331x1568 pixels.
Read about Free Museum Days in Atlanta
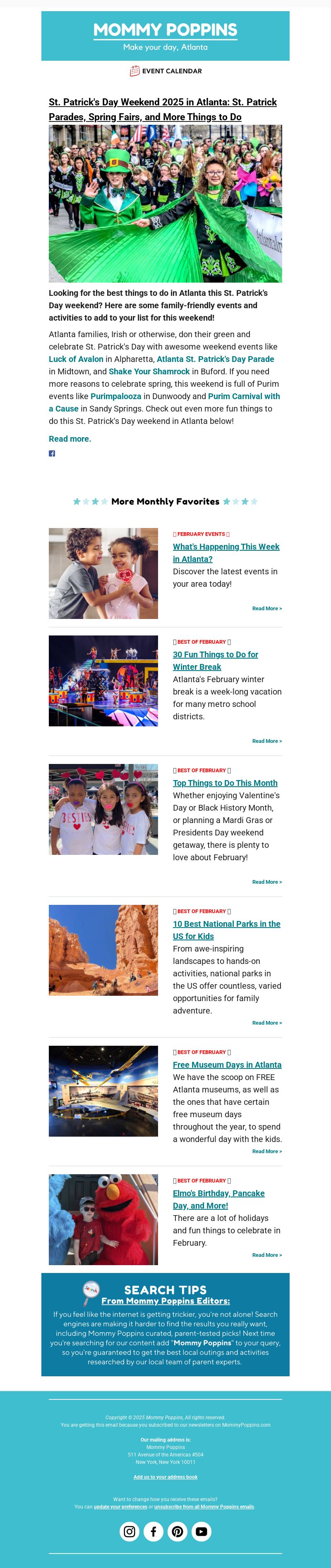(x=227, y=1065)
